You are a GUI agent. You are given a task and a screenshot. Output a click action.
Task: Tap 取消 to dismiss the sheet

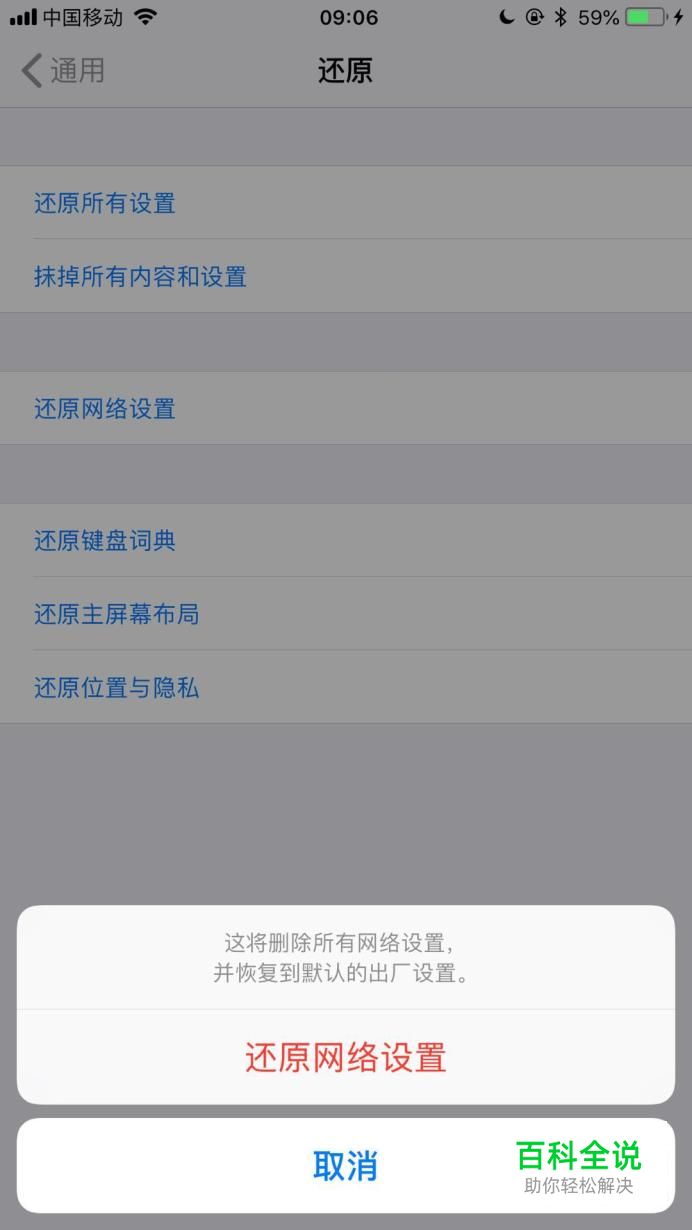tap(345, 1166)
